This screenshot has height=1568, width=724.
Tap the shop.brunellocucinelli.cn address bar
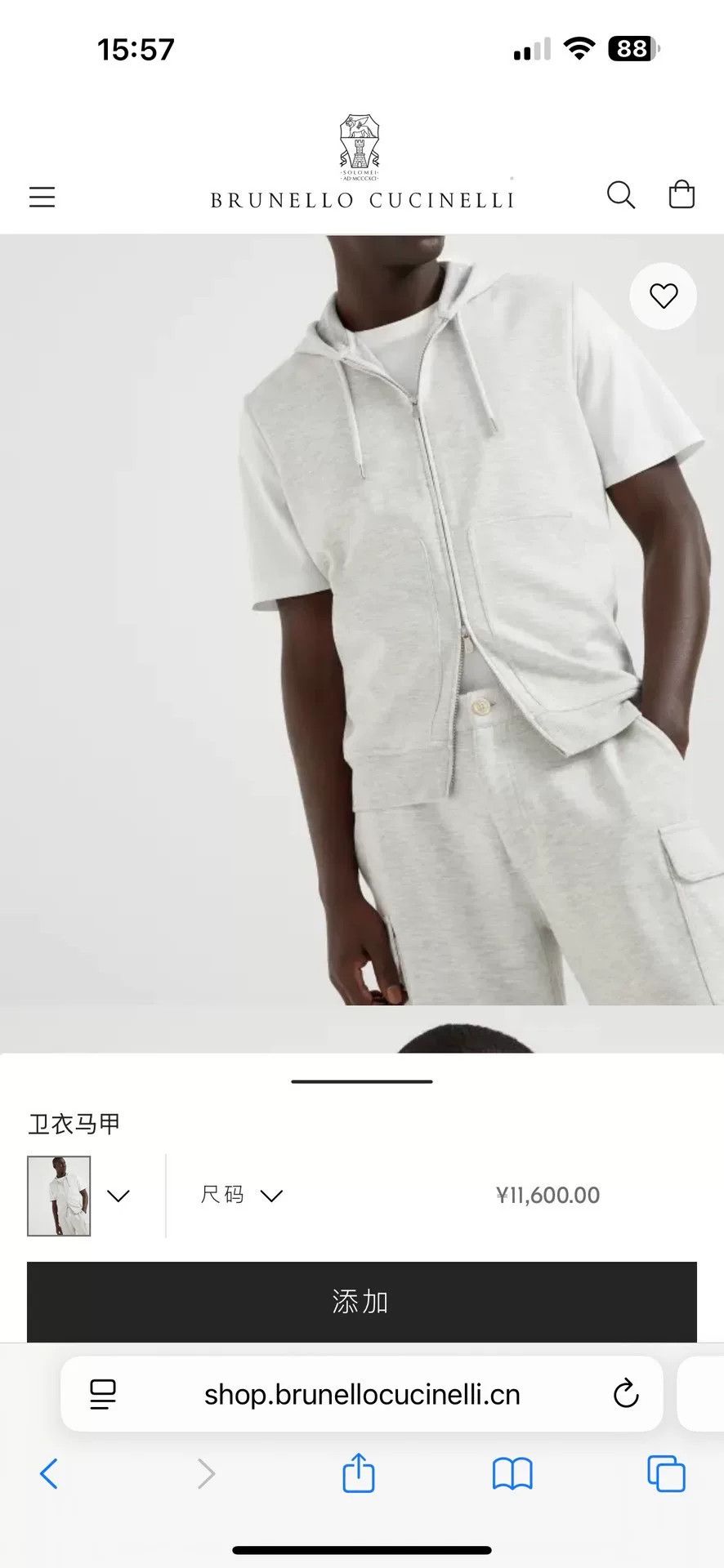pos(362,1394)
